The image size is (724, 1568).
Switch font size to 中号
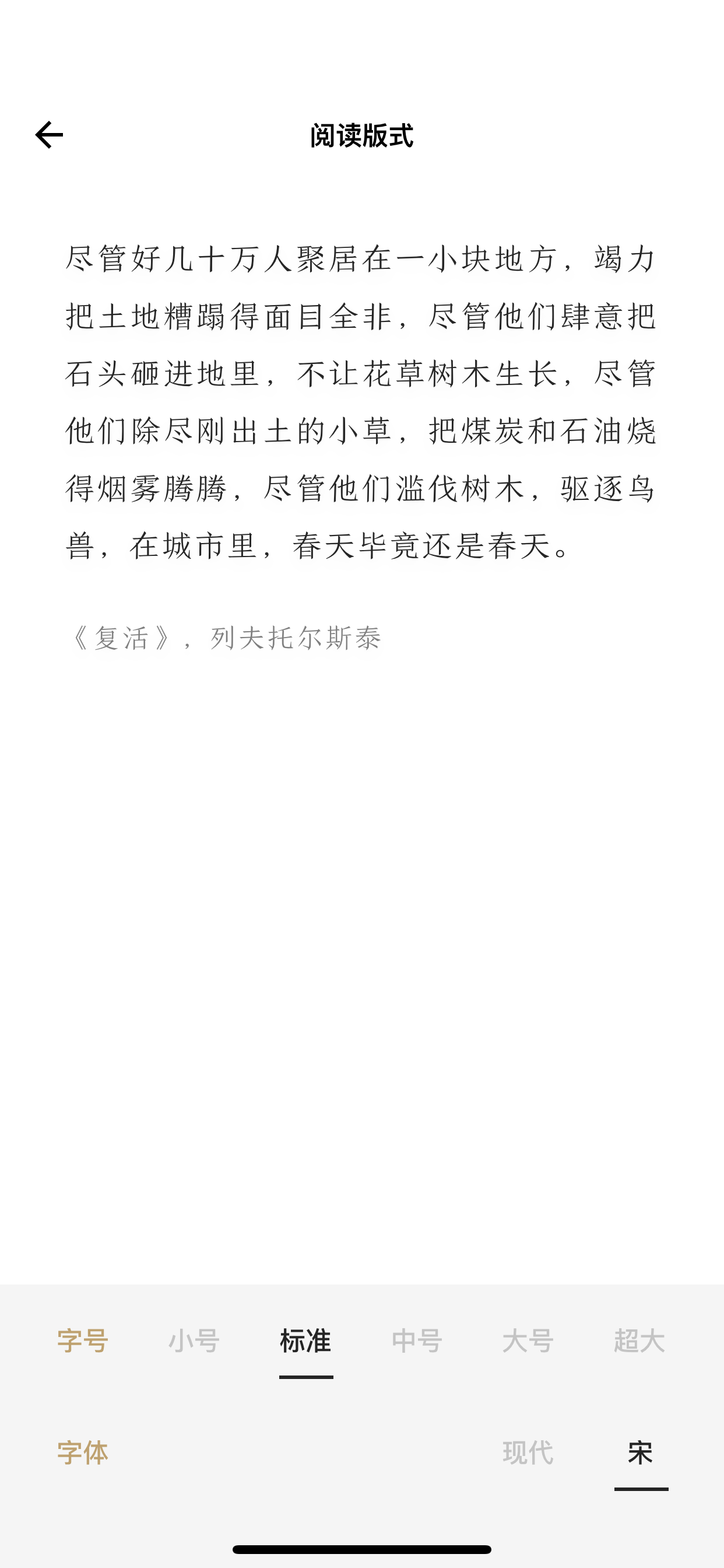pyautogui.click(x=417, y=1341)
